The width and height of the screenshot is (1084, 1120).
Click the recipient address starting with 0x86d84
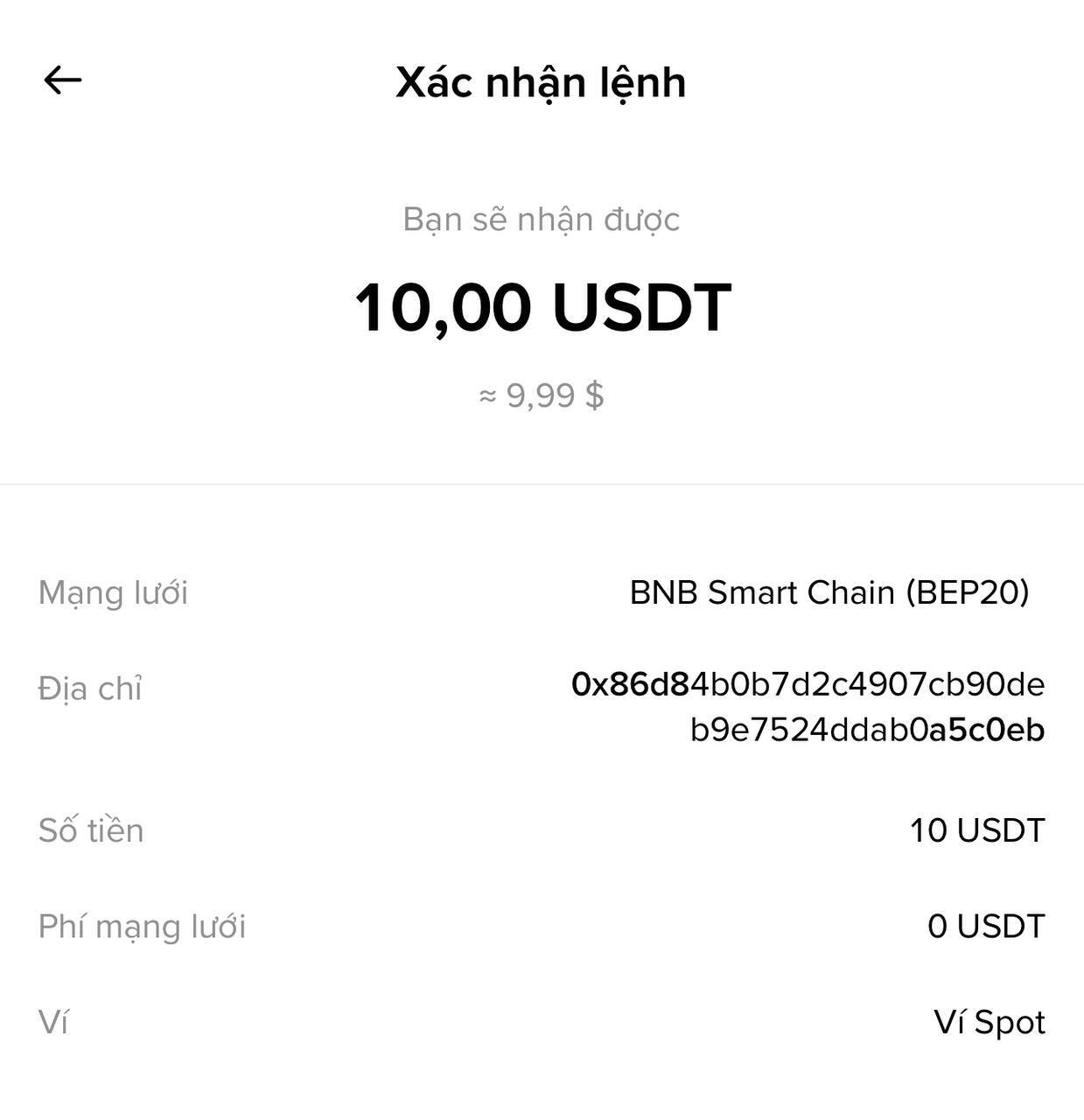click(809, 689)
